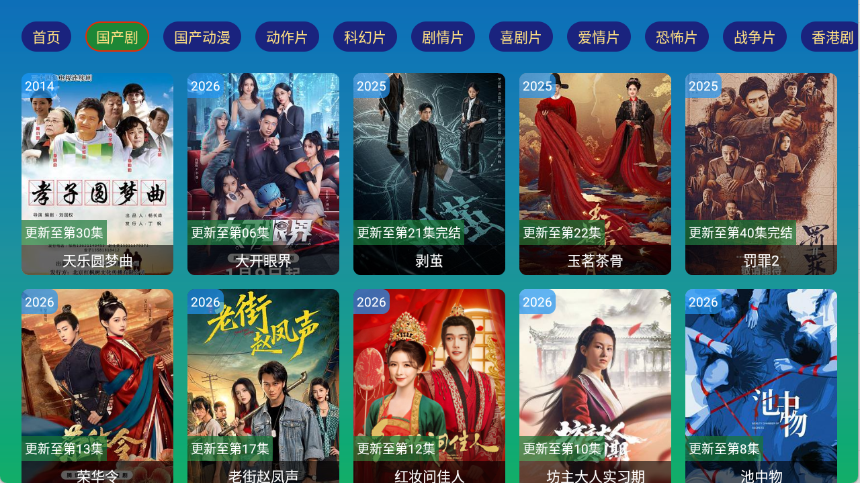The width and height of the screenshot is (860, 483).
Task: Open the 科幻片 category
Action: point(365,37)
